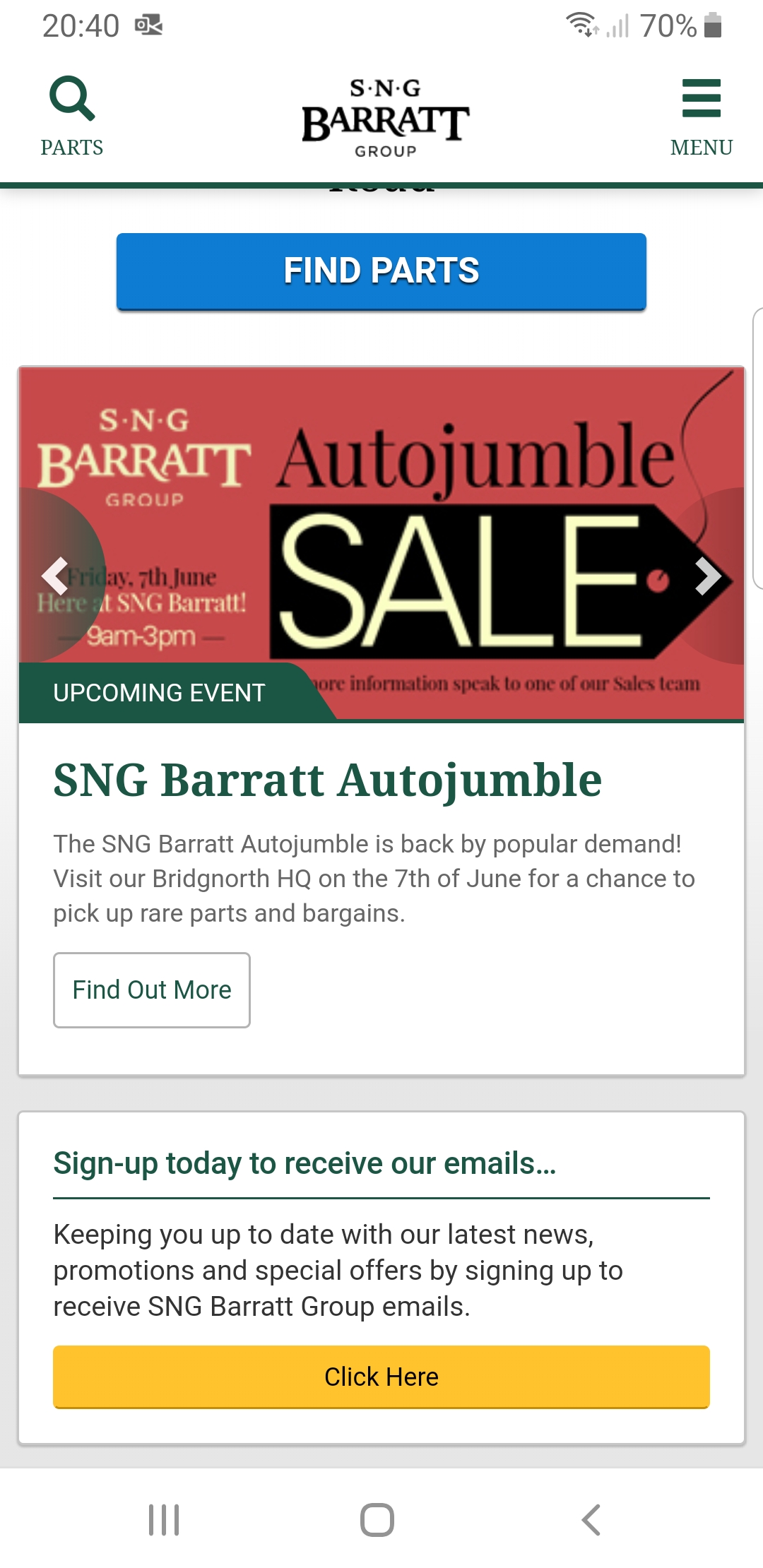Image resolution: width=763 pixels, height=1568 pixels.
Task: Open the Menu hamburger button
Action: coord(701,115)
